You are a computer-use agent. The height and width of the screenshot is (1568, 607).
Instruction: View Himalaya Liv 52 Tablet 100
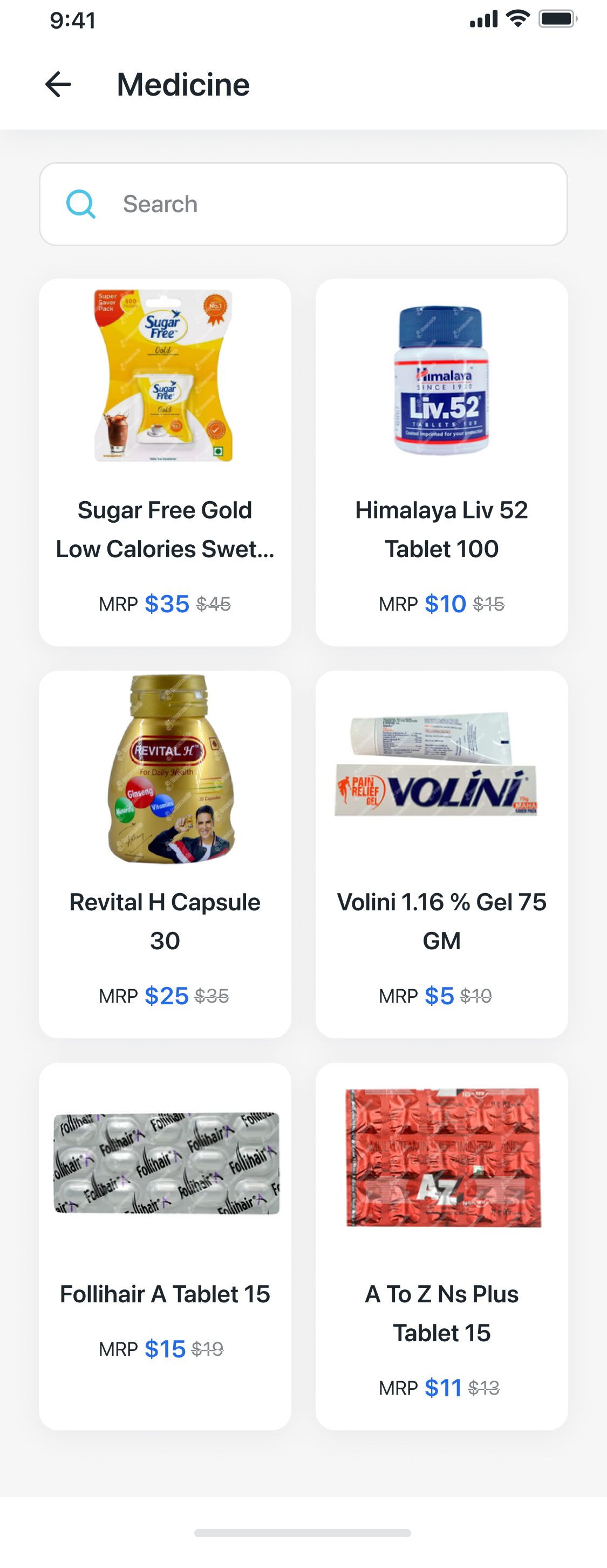tap(441, 462)
